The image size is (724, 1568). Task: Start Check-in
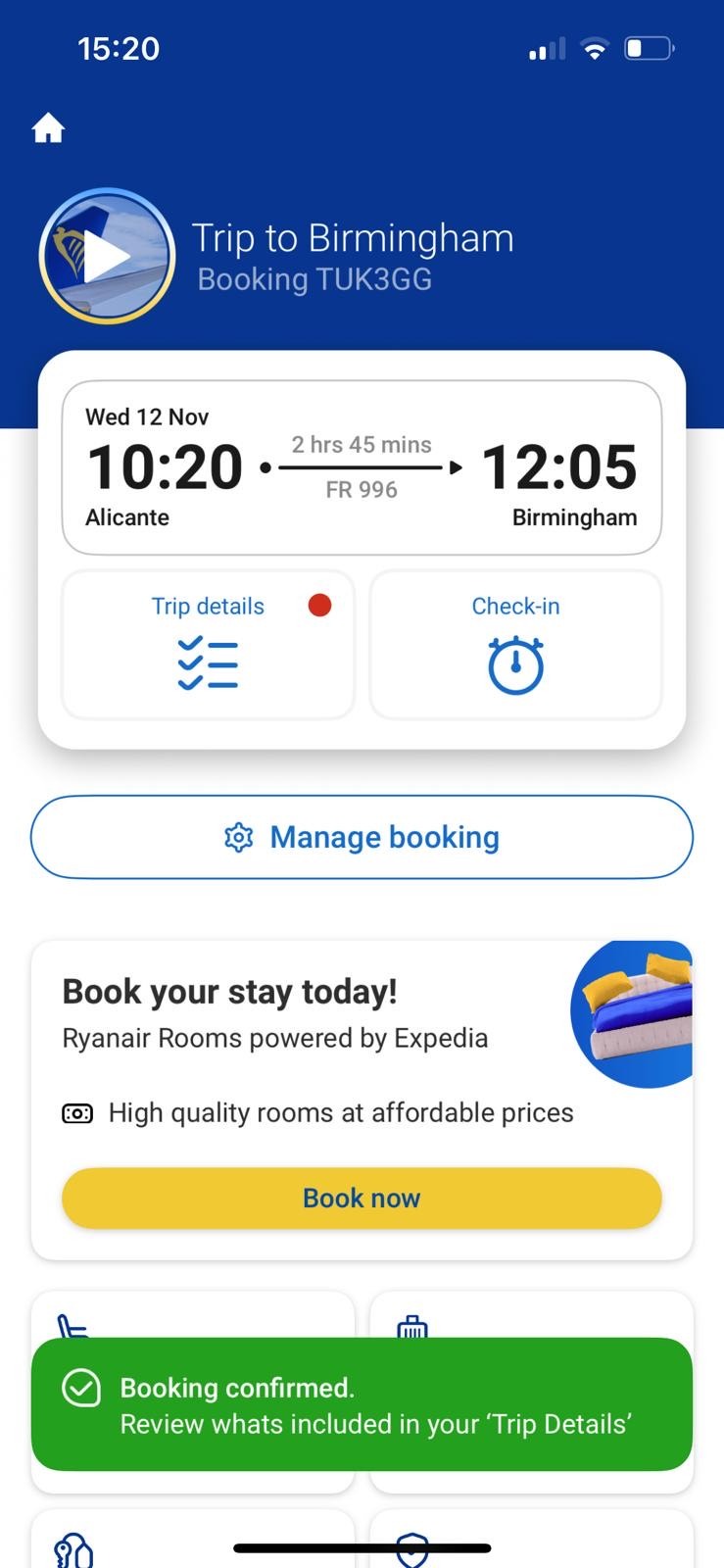(x=515, y=644)
